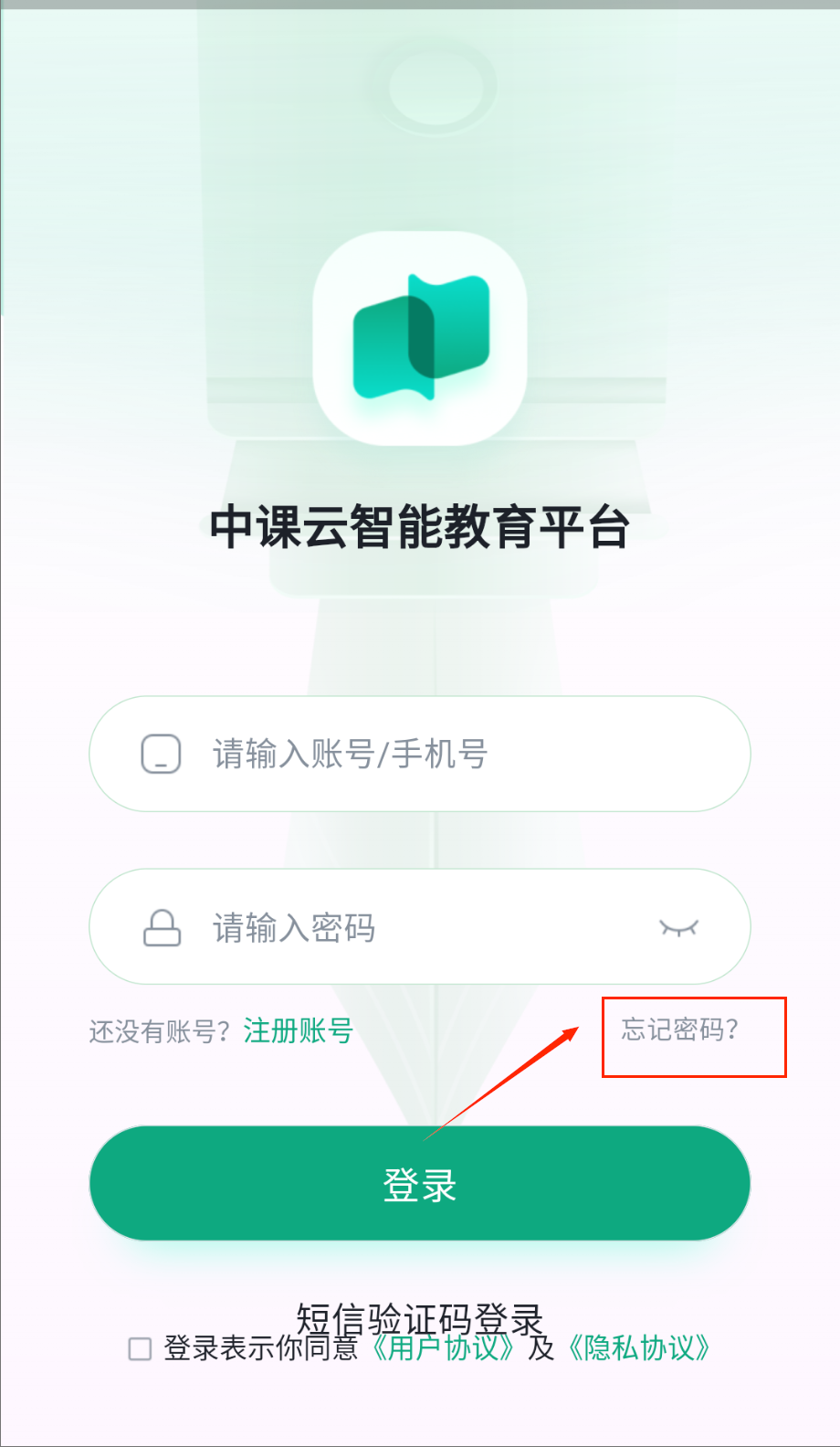Toggle password visibility eye icon

click(x=678, y=928)
